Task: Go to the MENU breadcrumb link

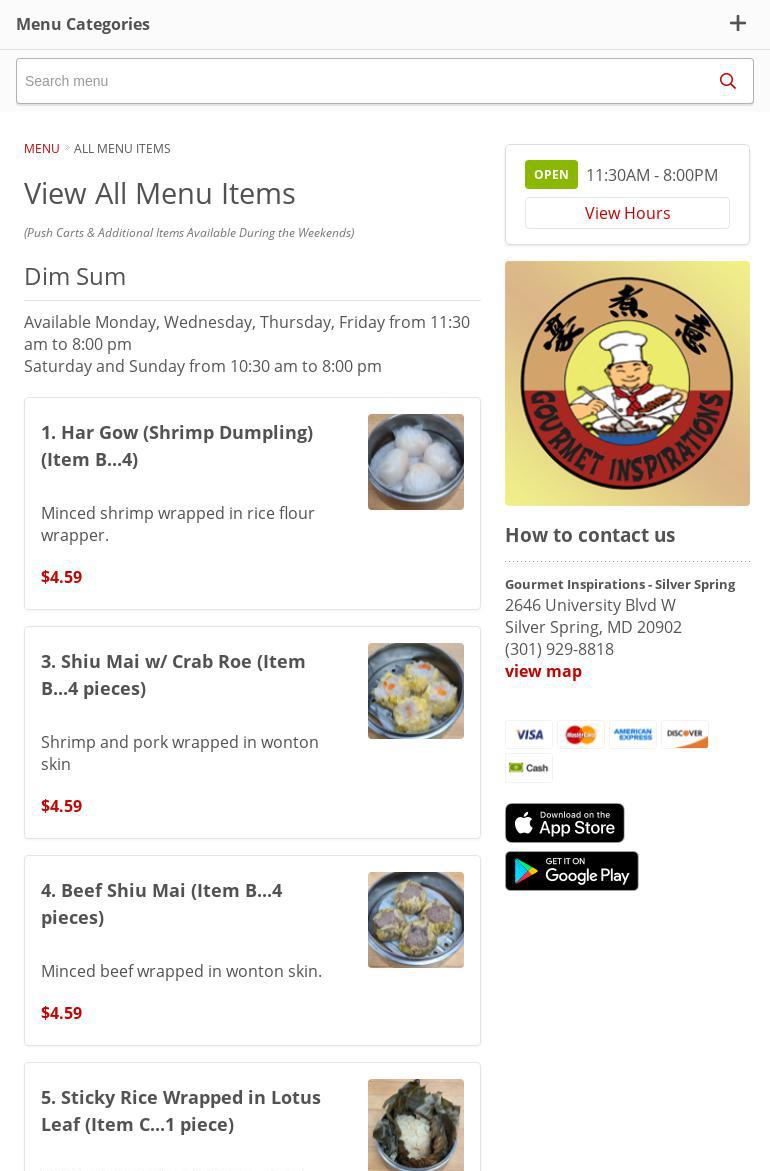Action: click(x=41, y=148)
